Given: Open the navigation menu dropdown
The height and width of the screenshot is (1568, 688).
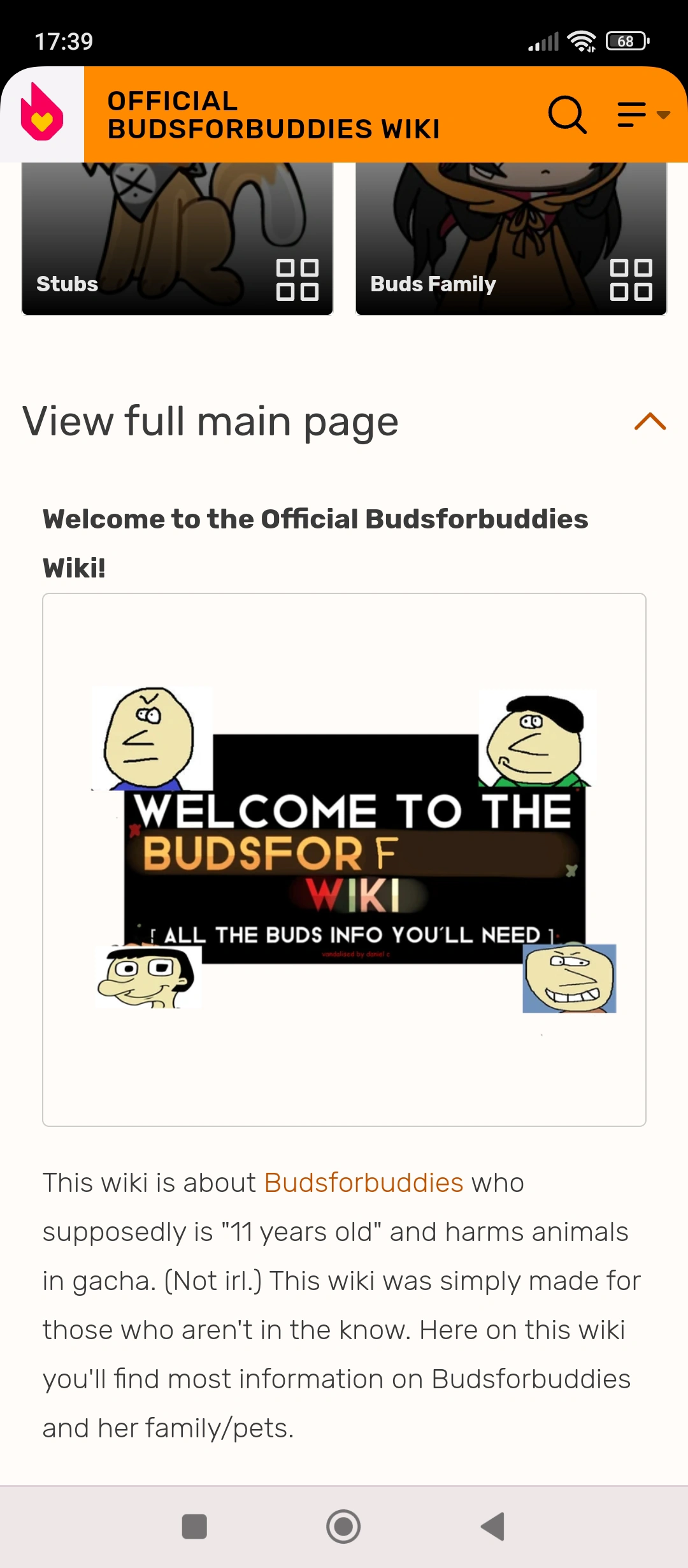Looking at the screenshot, I should (643, 115).
